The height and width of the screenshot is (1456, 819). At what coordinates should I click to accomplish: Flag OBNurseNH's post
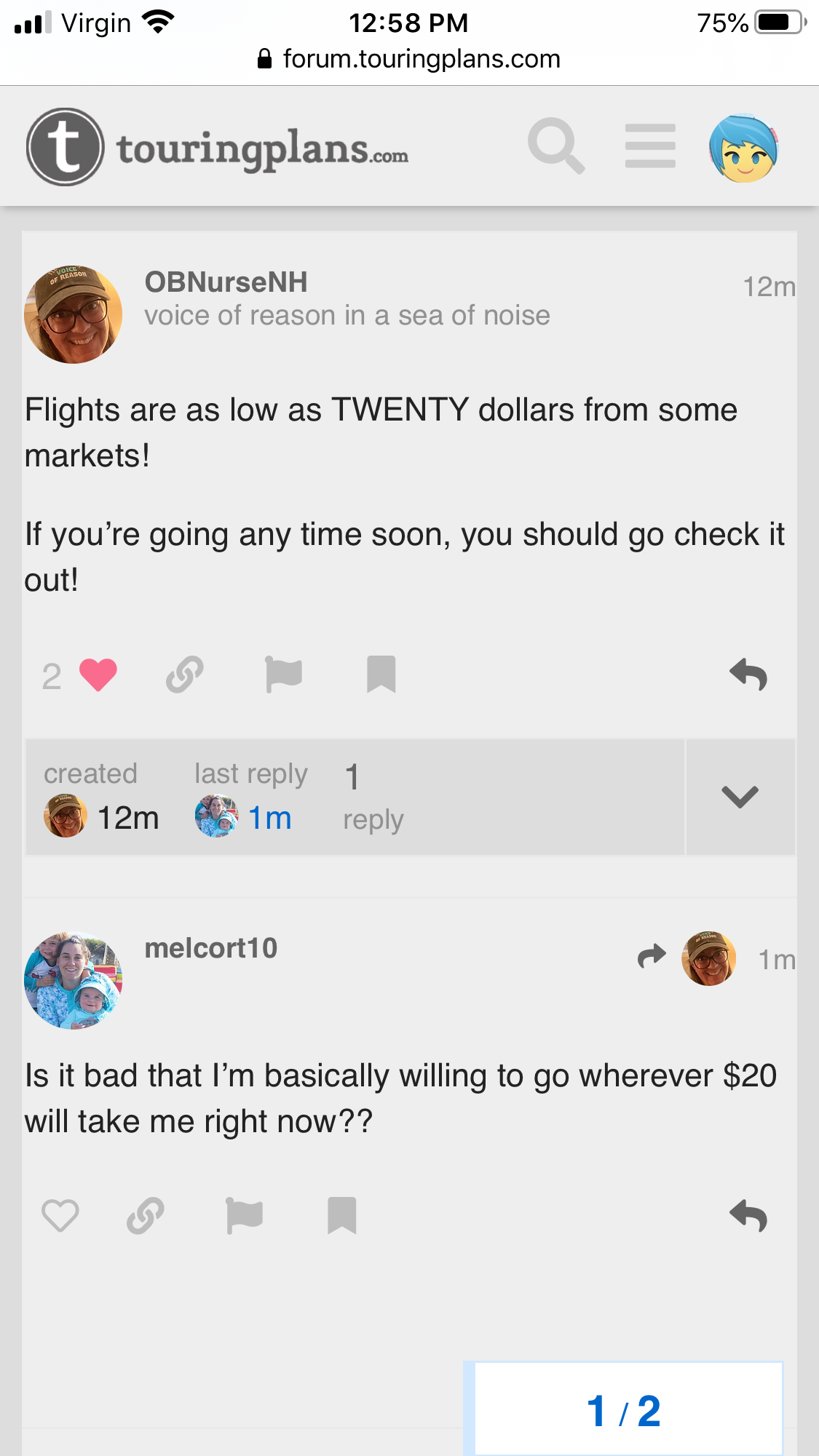click(283, 675)
